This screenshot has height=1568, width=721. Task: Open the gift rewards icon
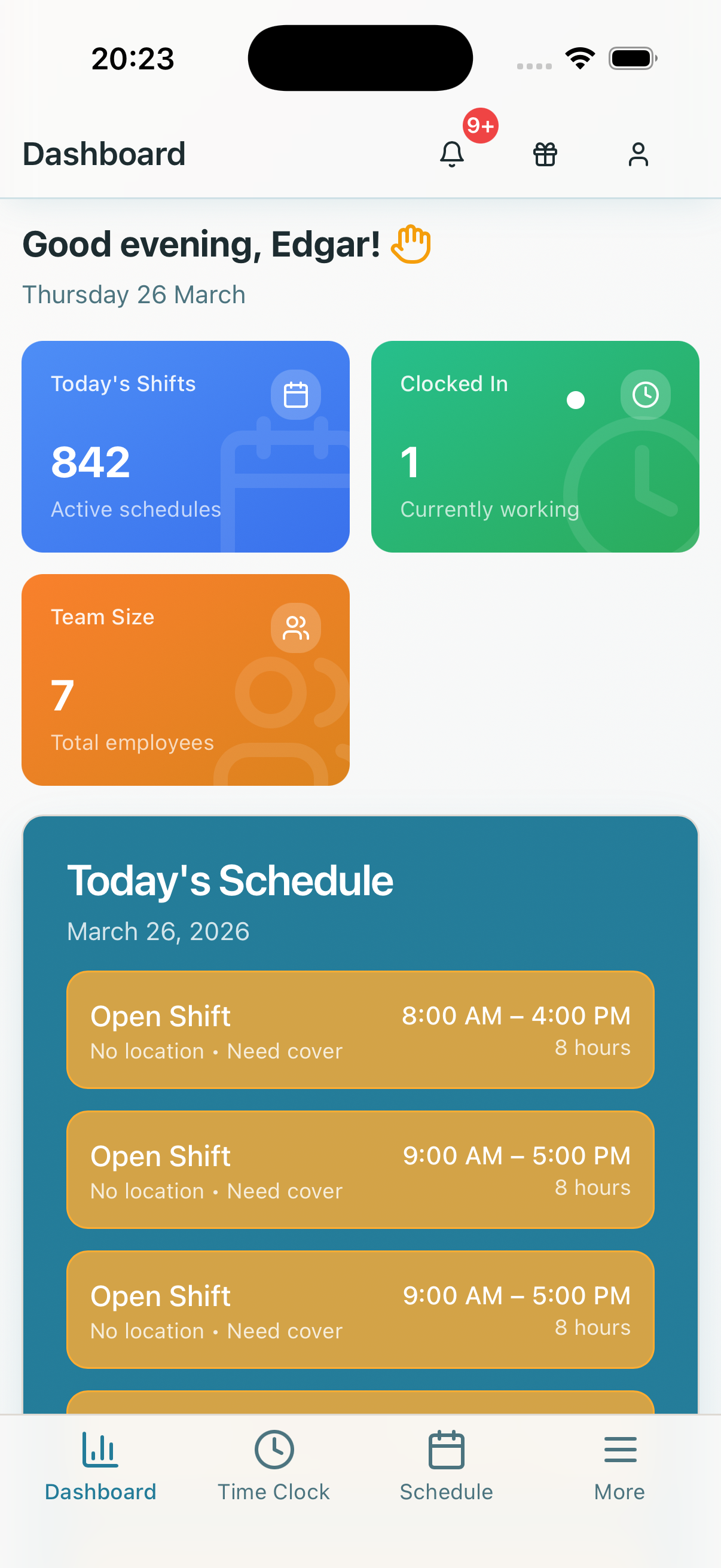point(545,154)
